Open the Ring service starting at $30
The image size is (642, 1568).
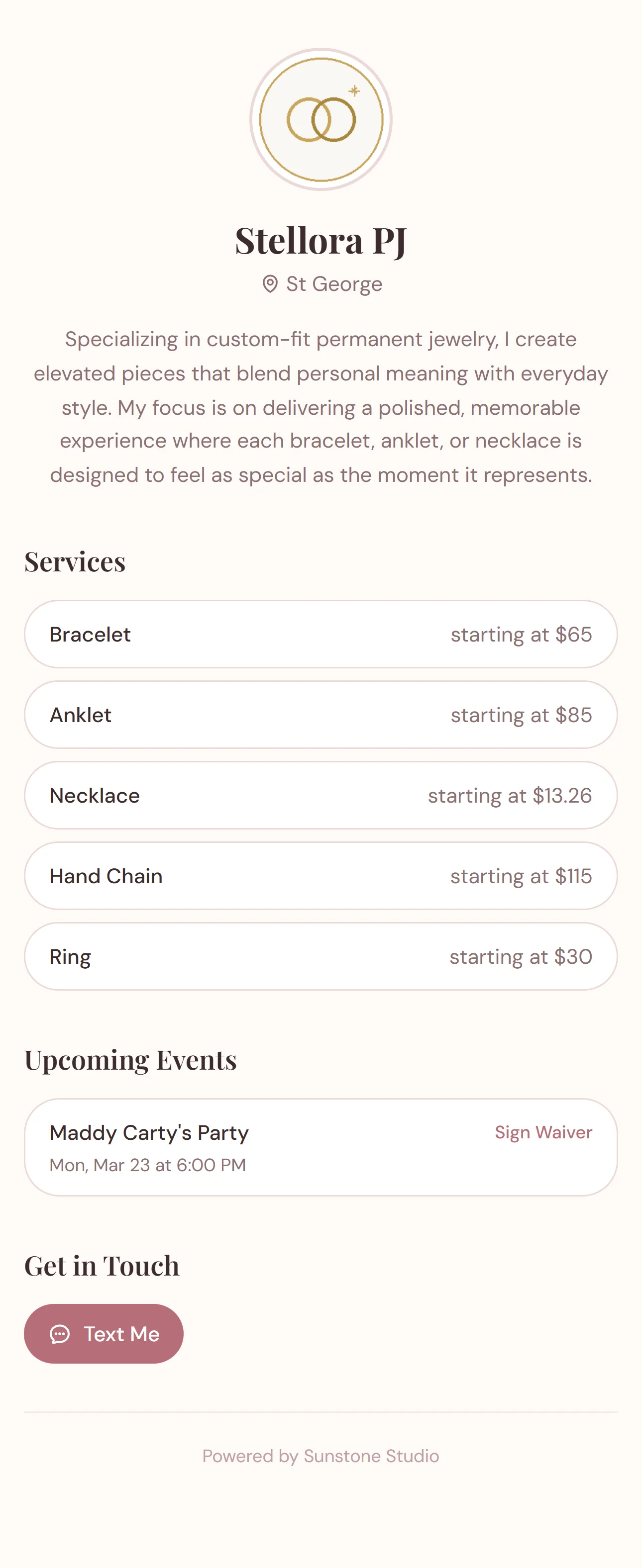tap(321, 956)
